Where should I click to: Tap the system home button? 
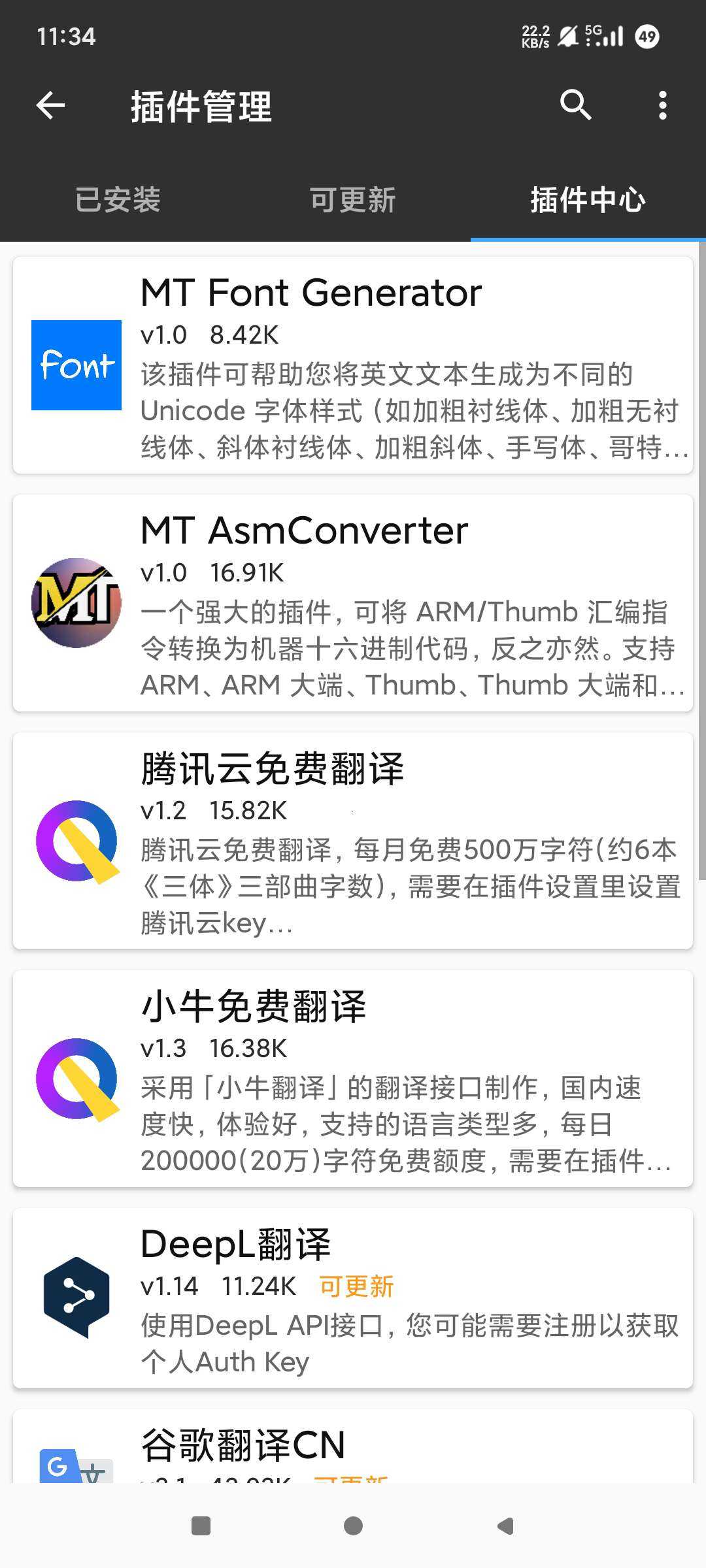pyautogui.click(x=353, y=1526)
